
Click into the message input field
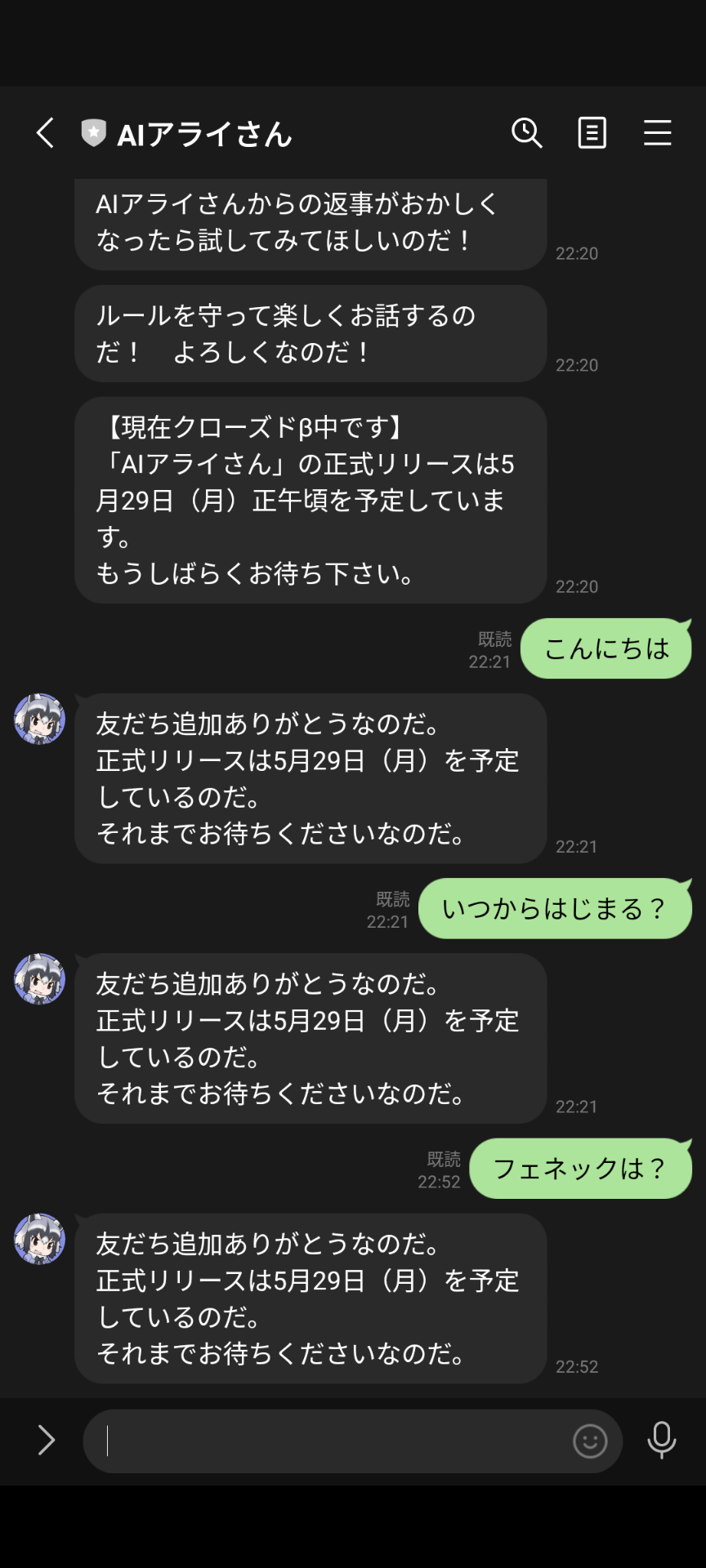(x=327, y=1441)
